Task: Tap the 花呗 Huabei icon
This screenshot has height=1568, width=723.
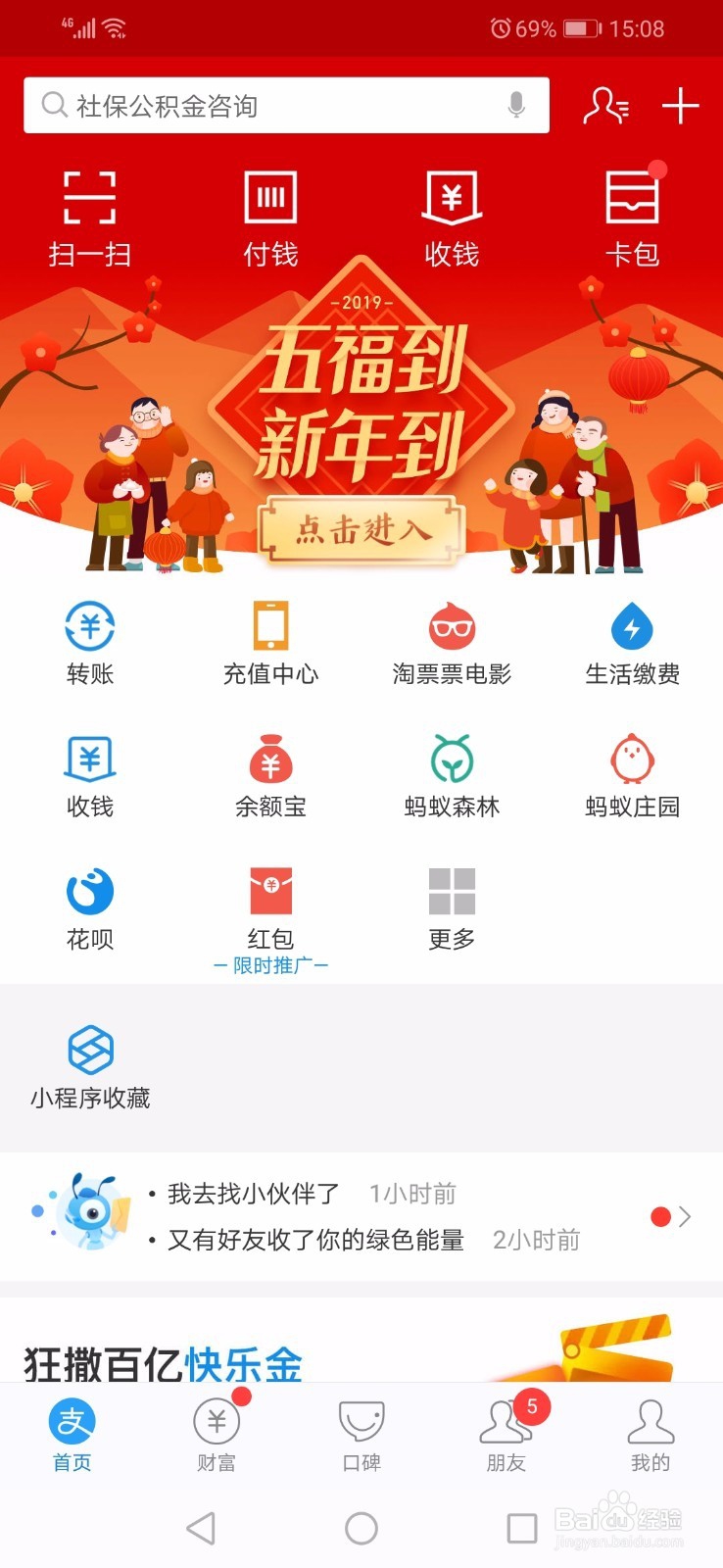Action: 90,906
